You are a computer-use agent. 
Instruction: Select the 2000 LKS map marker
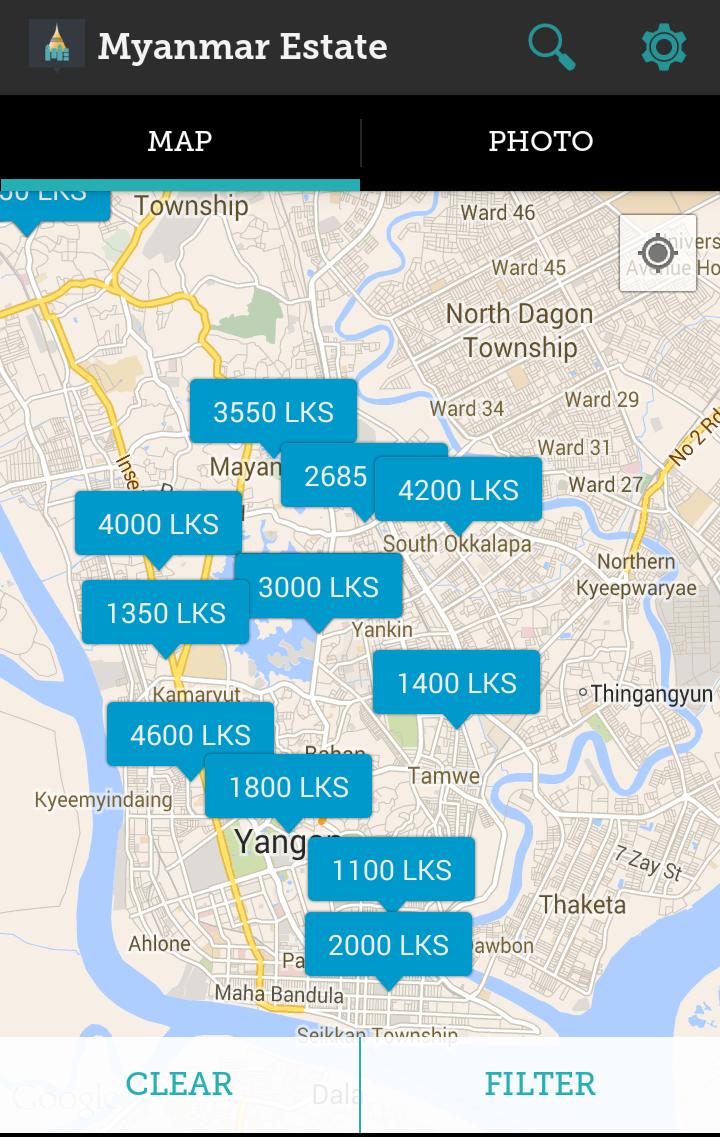pos(388,944)
